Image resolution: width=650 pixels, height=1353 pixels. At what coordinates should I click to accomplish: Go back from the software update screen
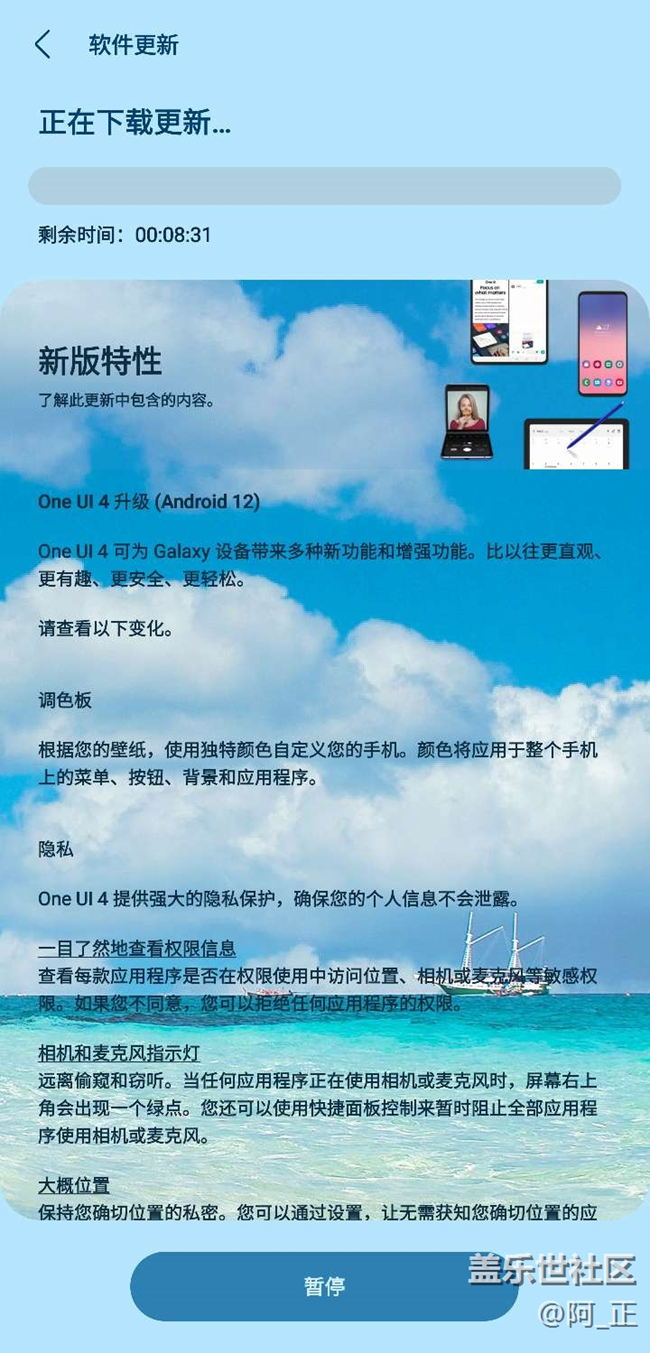[x=42, y=45]
